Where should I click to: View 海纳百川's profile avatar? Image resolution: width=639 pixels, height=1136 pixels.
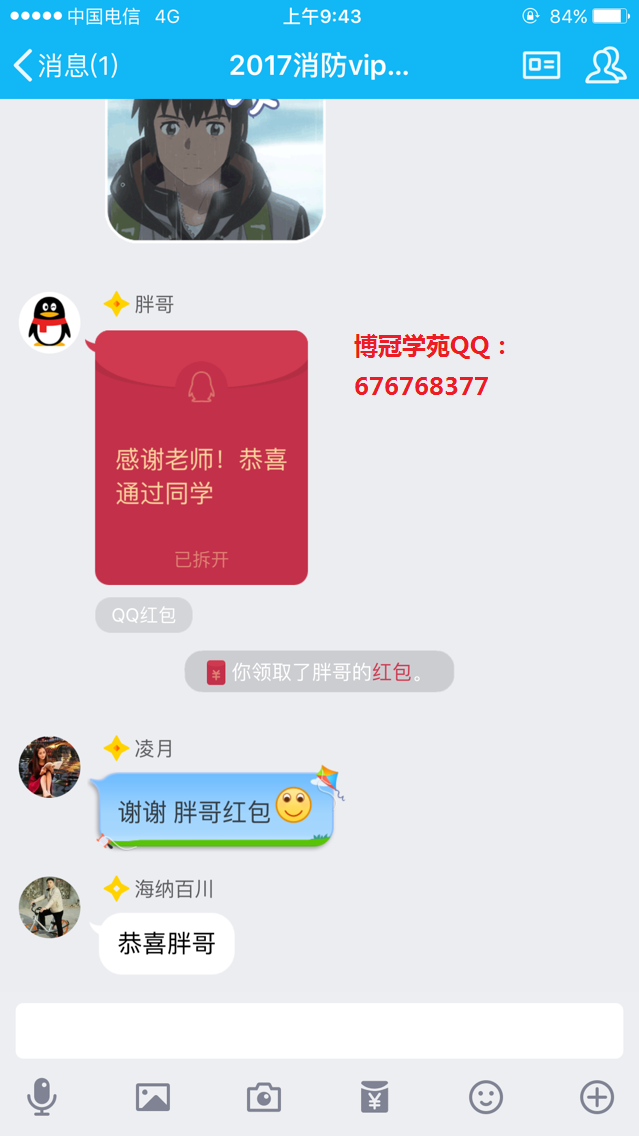(x=50, y=907)
